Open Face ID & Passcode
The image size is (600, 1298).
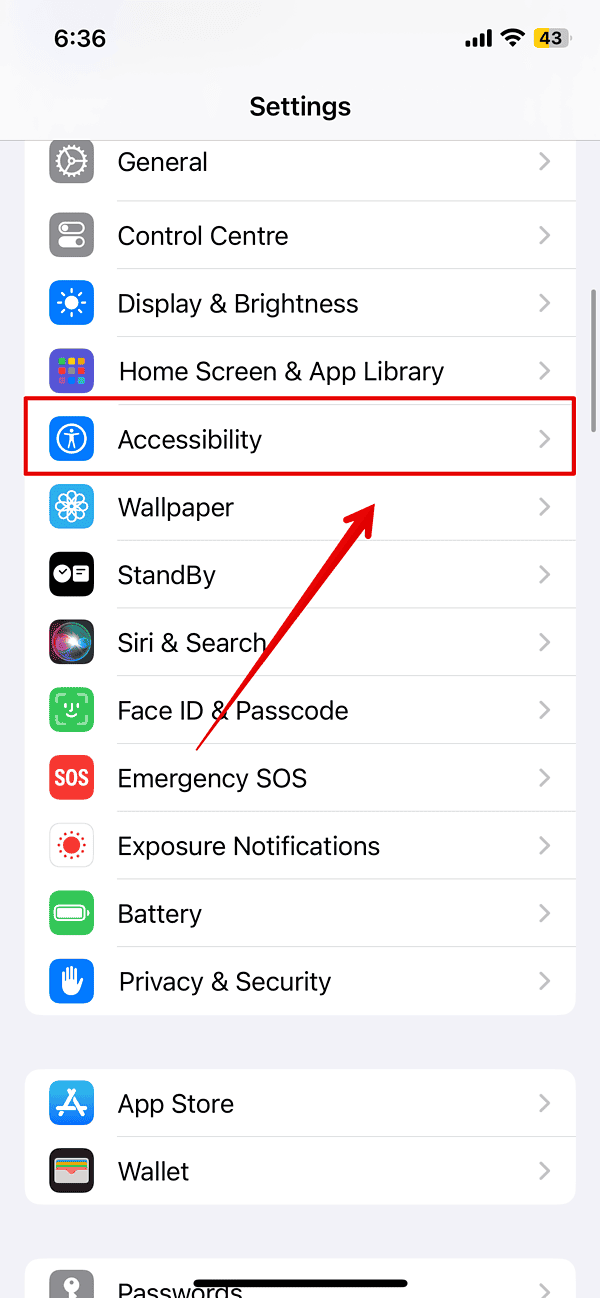(300, 710)
